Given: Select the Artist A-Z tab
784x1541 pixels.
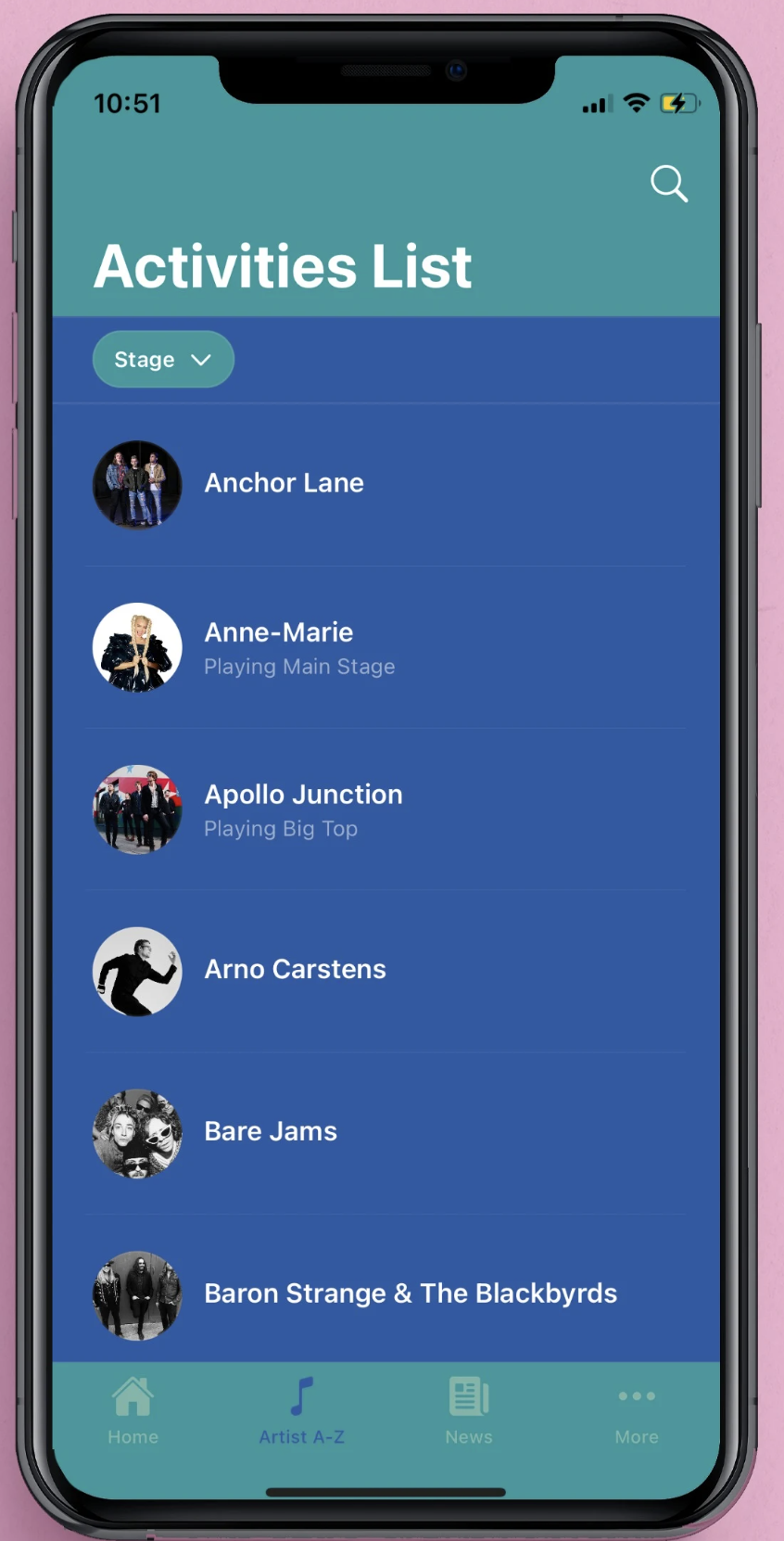Looking at the screenshot, I should point(301,1410).
